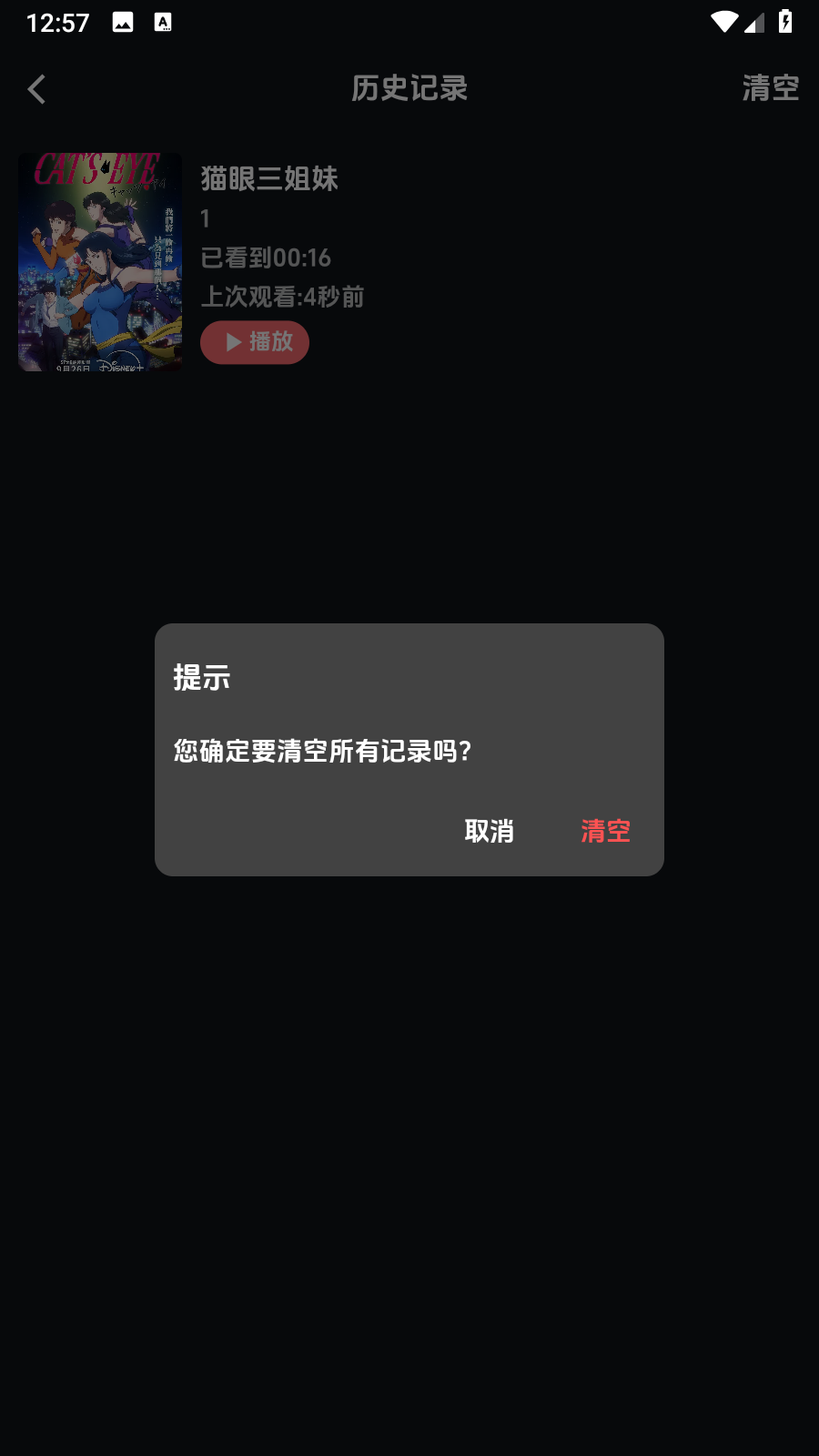This screenshot has width=819, height=1456.
Task: Confirm clearing records by clicking 清空
Action: pyautogui.click(x=604, y=831)
